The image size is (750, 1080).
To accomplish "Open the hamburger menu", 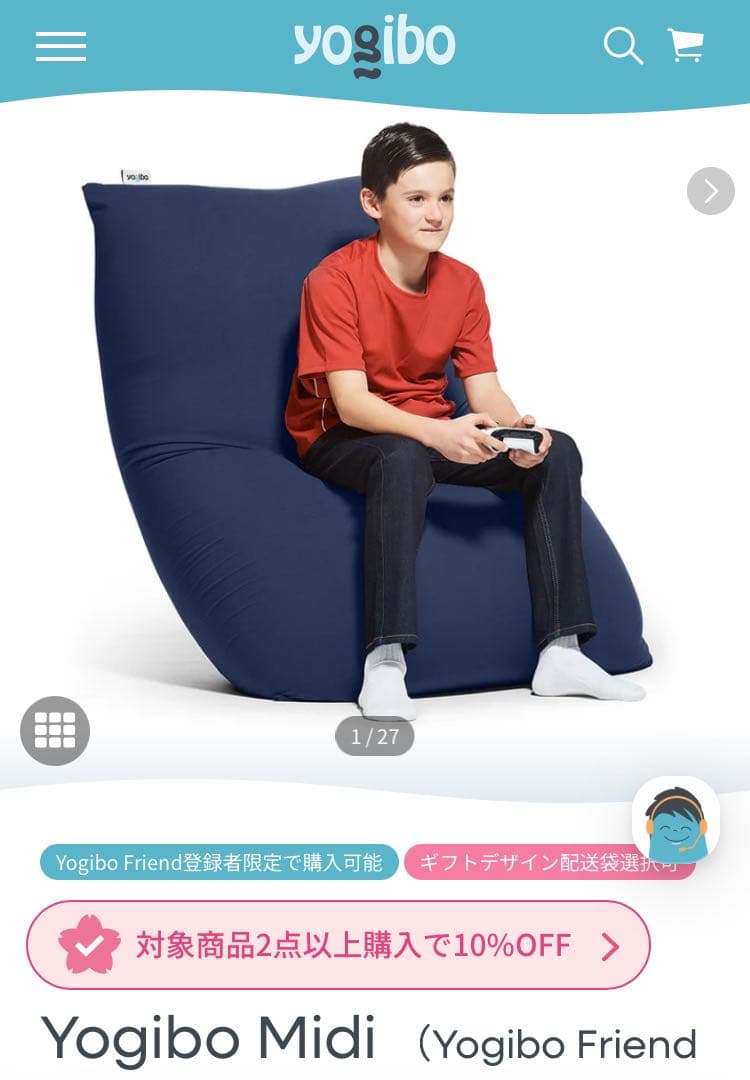I will tap(61, 46).
